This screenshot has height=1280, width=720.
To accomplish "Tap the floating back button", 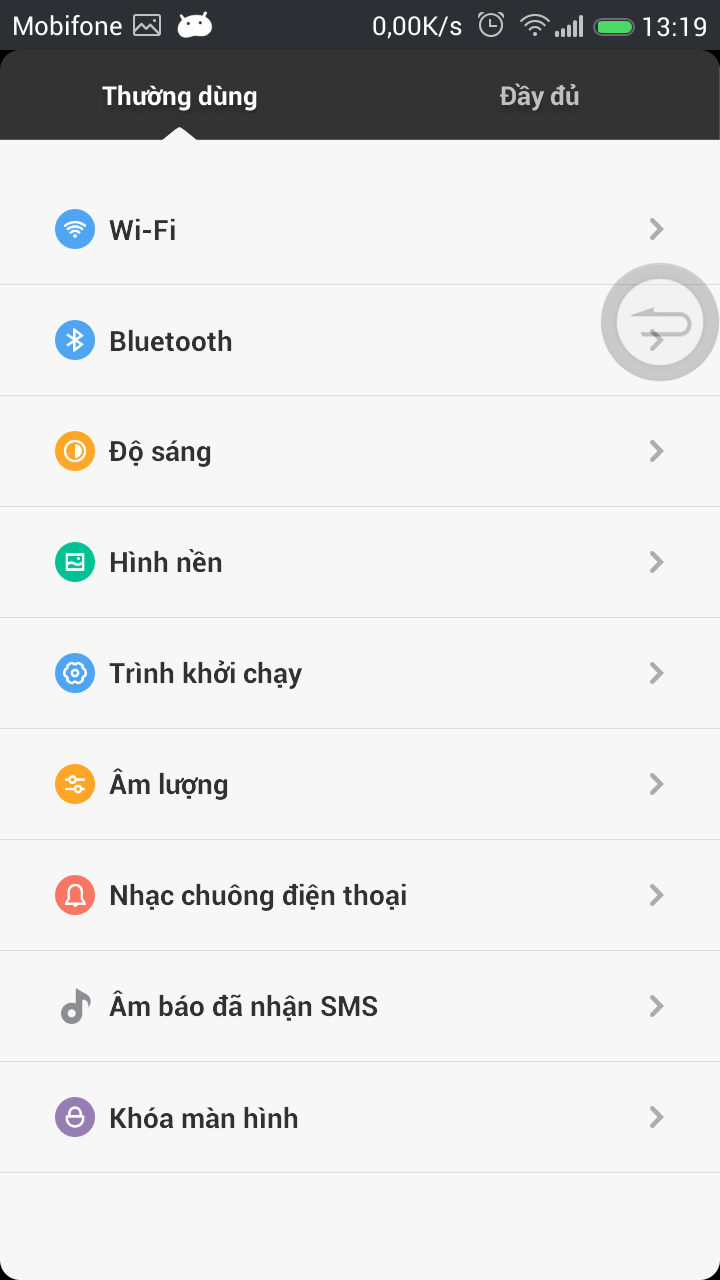I will pyautogui.click(x=660, y=322).
